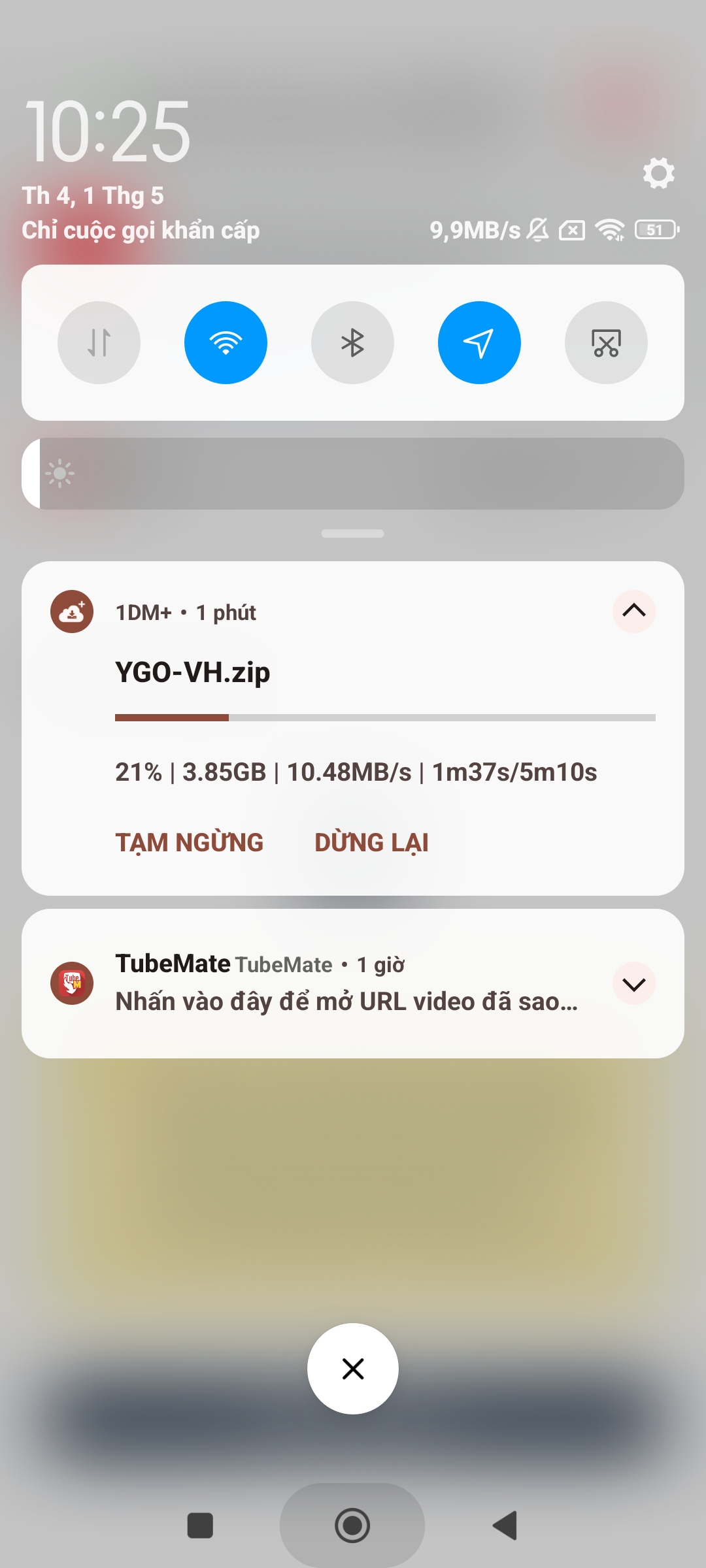The width and height of the screenshot is (706, 1568).
Task: Tap the Wi-Fi icon in the status bar
Action: click(x=611, y=229)
